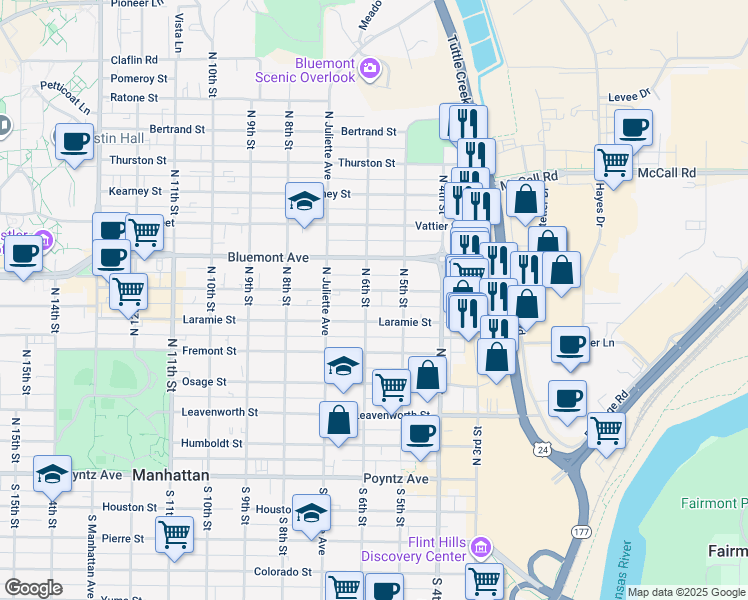This screenshot has width=748, height=600.
Task: Tap the coffee cup marker near Levee Dr
Action: pos(633,128)
